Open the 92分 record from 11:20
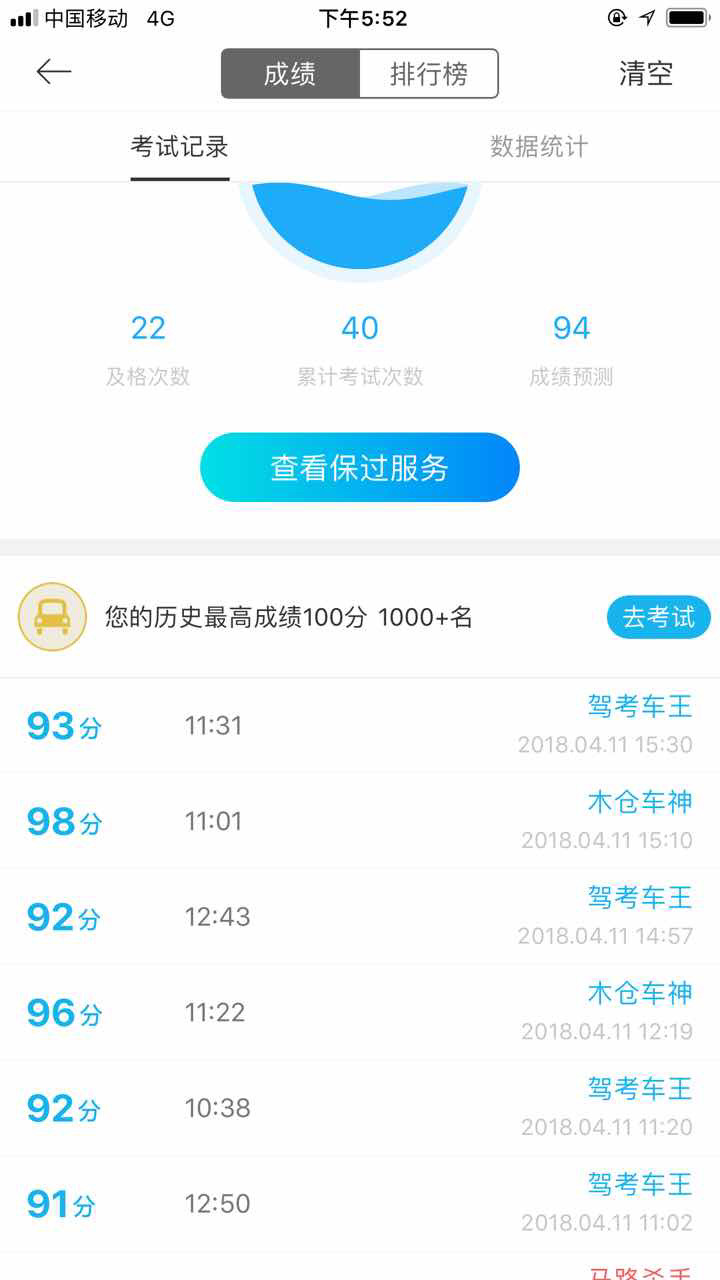The image size is (720, 1280). click(x=360, y=1108)
